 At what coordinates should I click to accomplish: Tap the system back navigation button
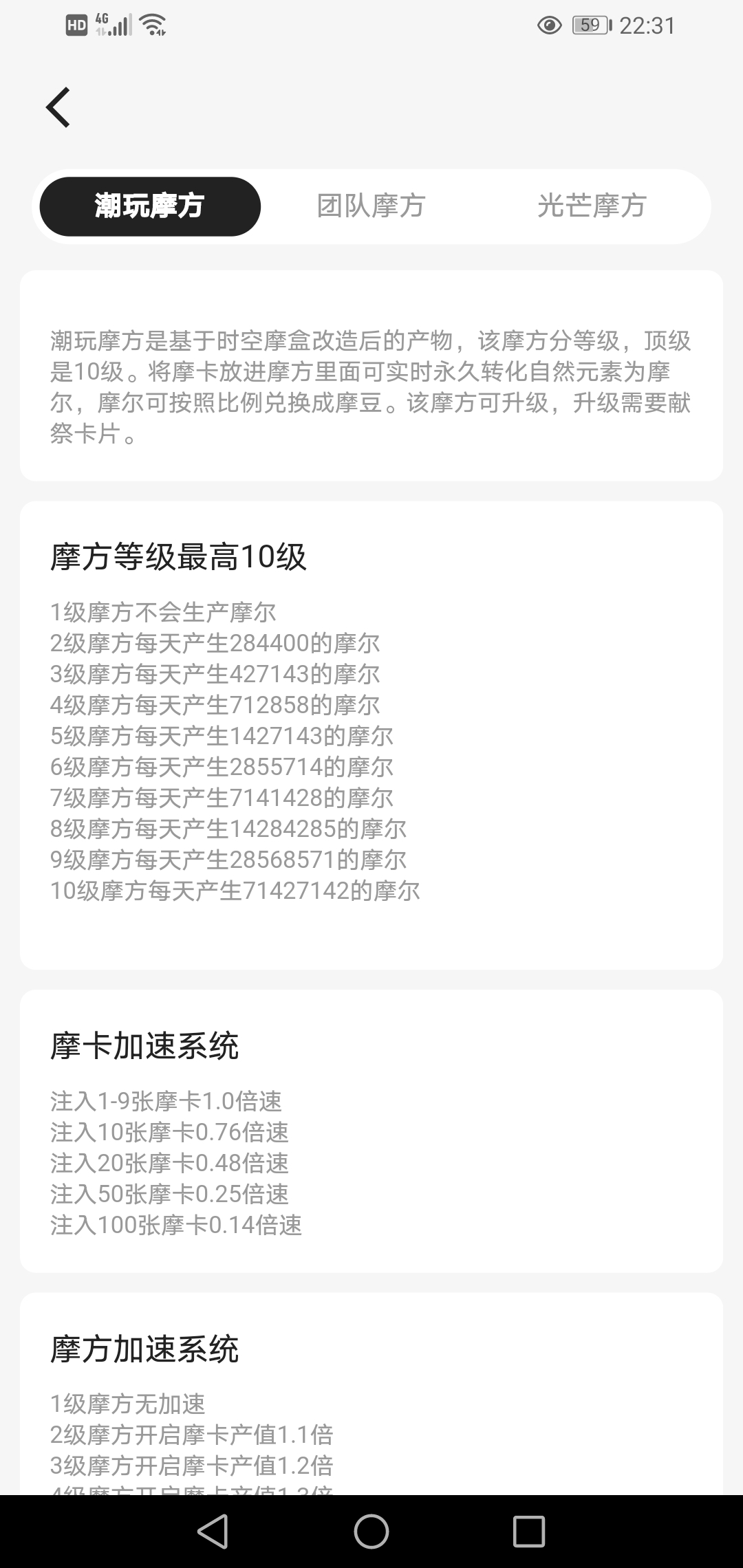point(213,1532)
